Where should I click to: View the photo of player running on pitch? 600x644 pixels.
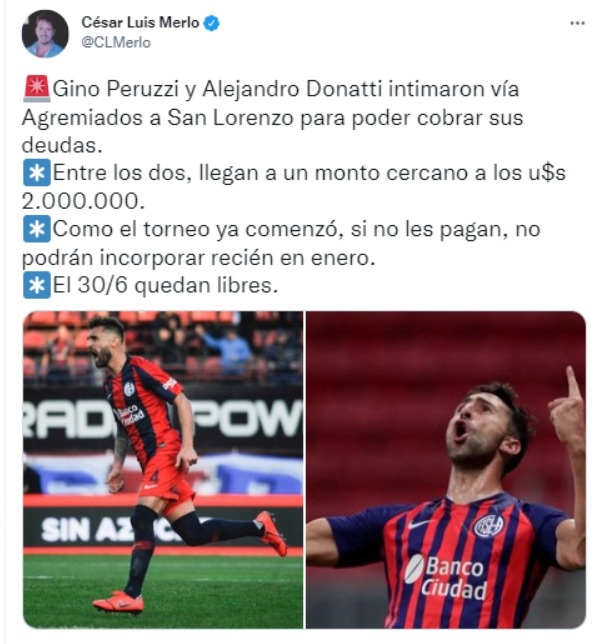[163, 469]
